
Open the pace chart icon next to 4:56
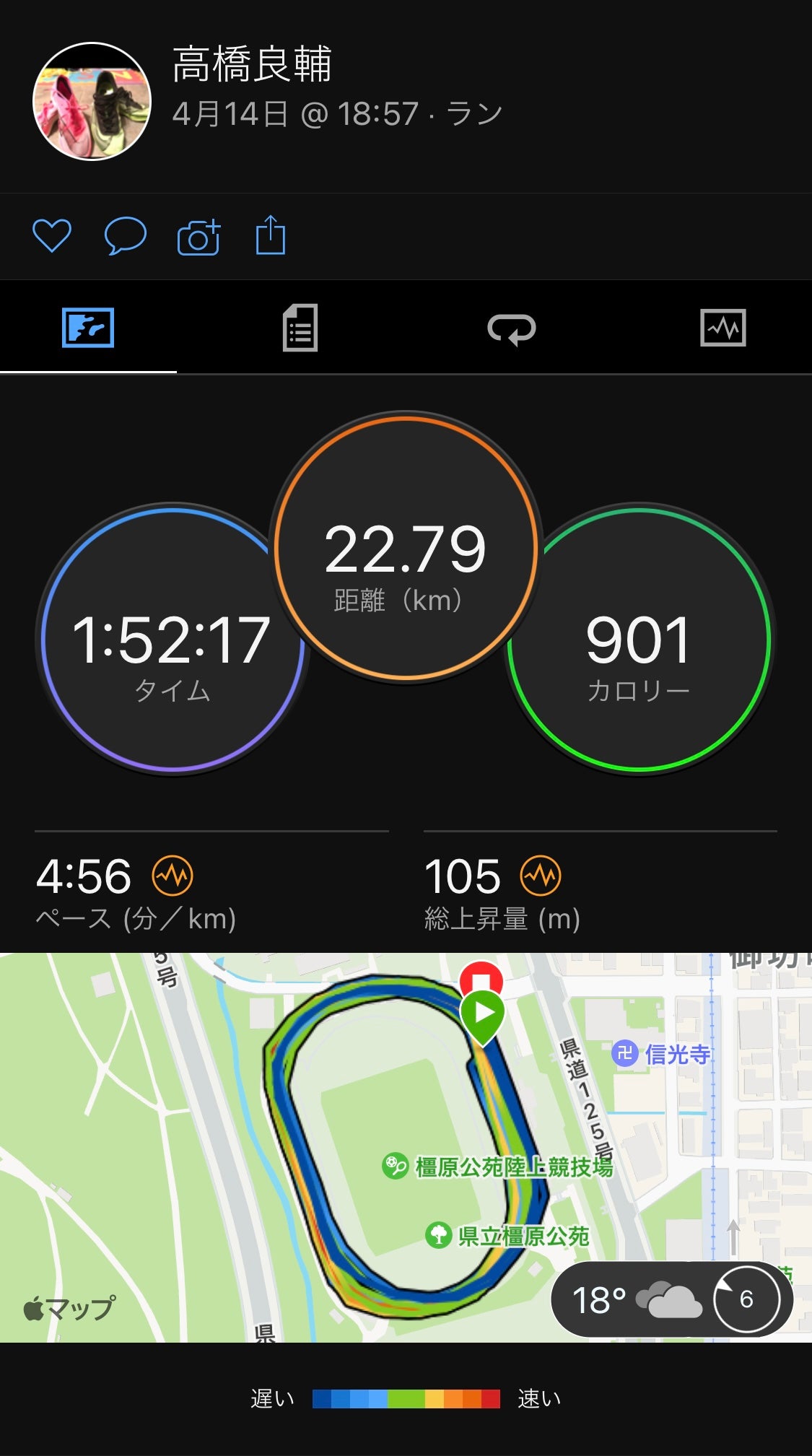click(x=173, y=876)
